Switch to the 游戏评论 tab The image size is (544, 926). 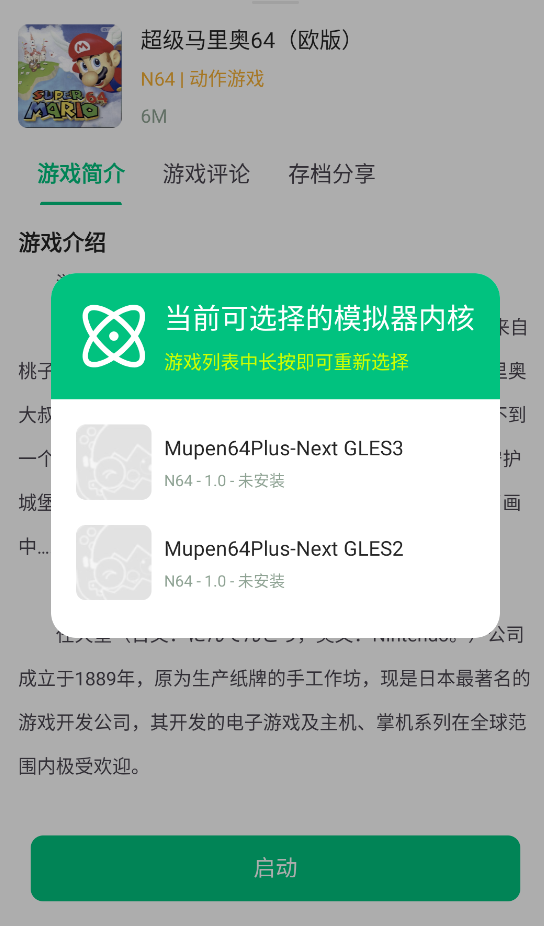tap(206, 174)
